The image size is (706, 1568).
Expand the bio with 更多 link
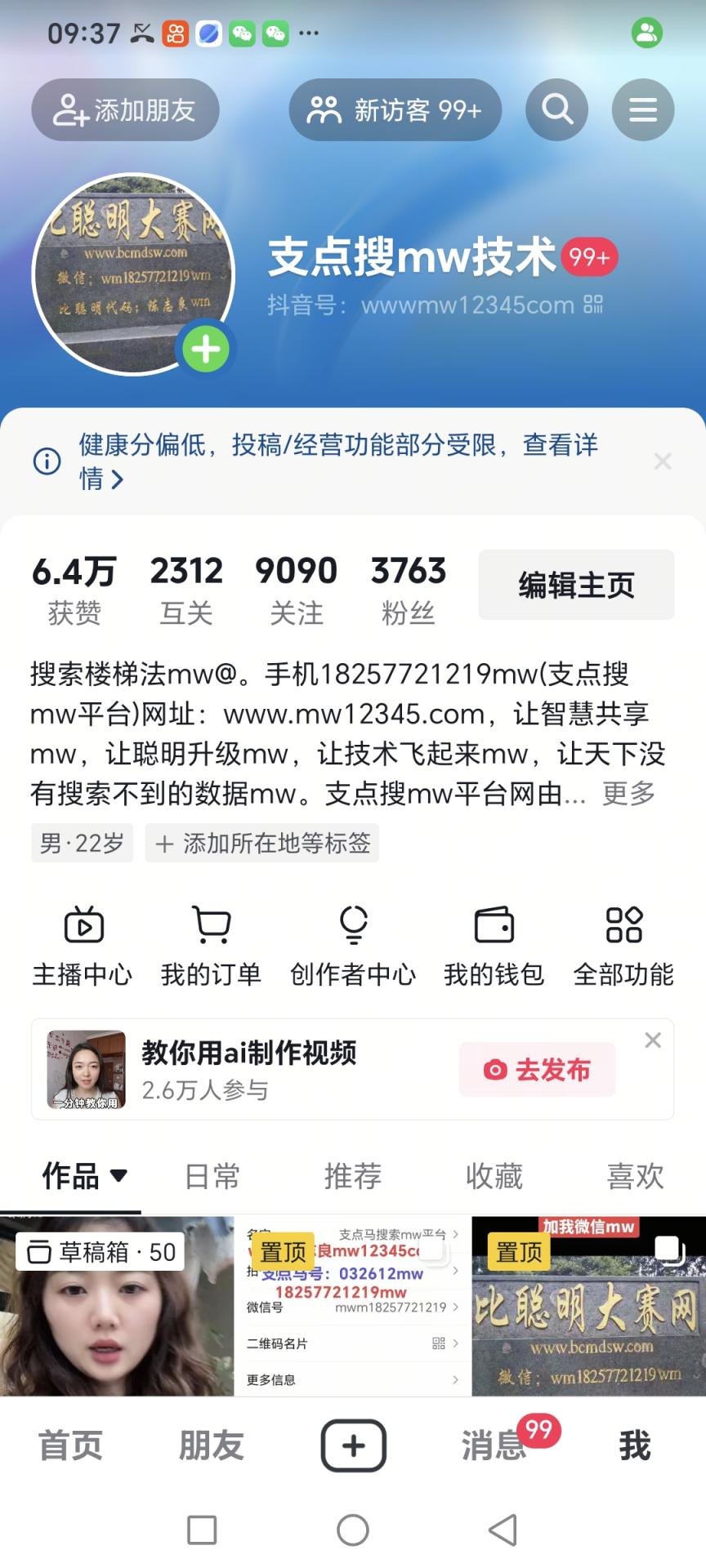coord(627,793)
